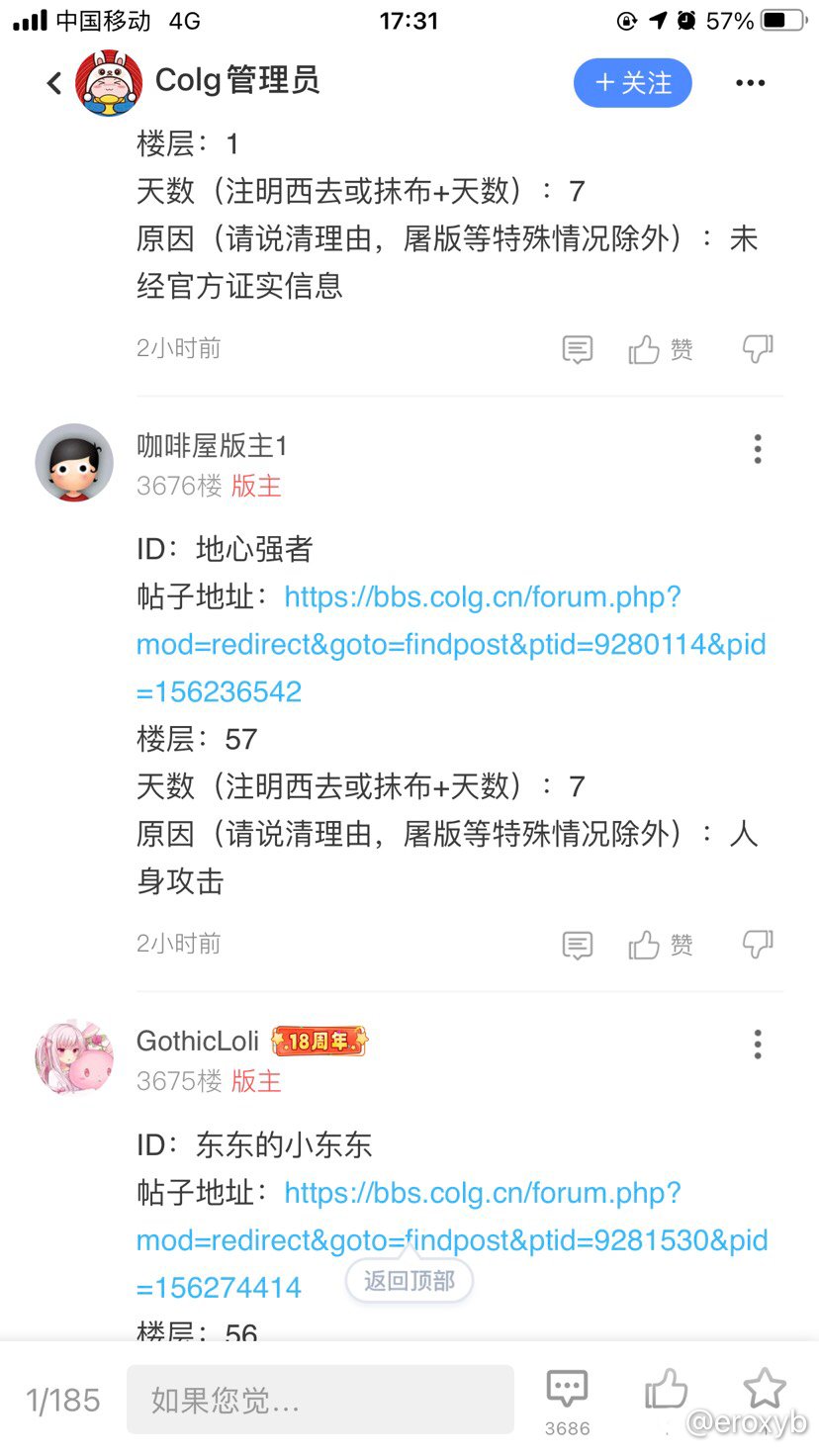This screenshot has height=1456, width=819.
Task: Open GothicLoli's profile avatar
Action: coord(74,1058)
